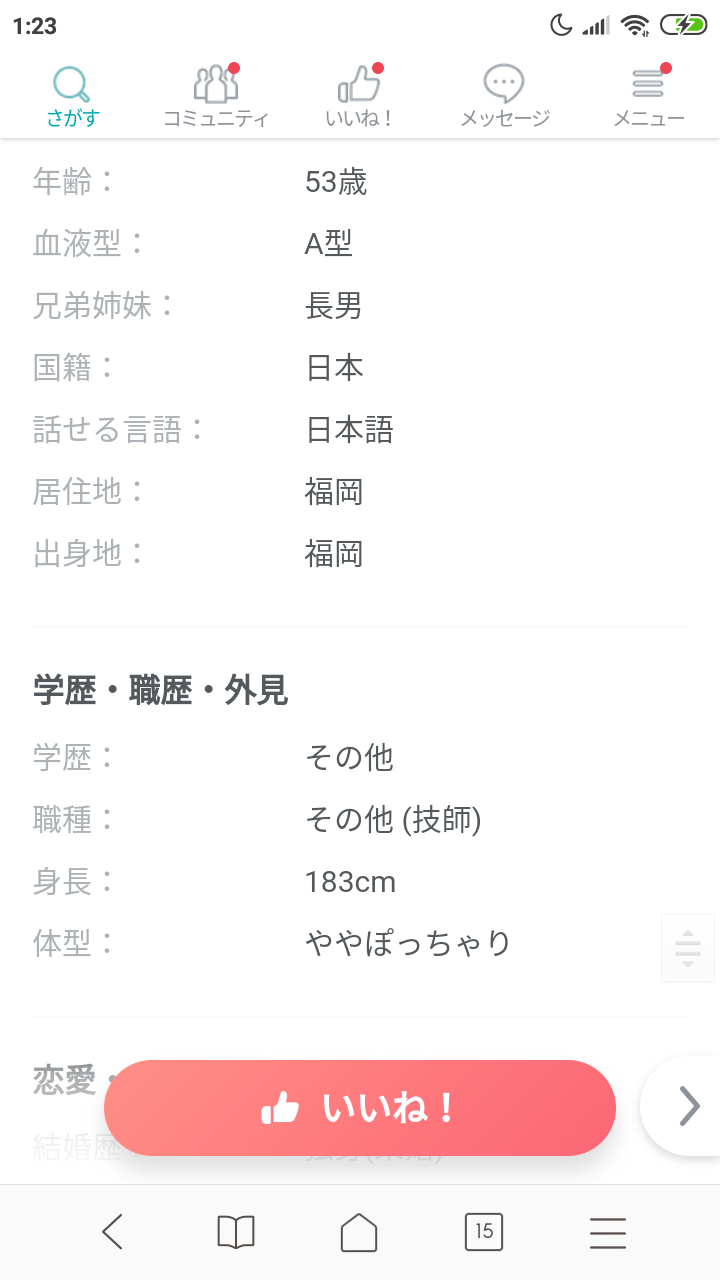This screenshot has height=1280, width=720.
Task: Open the browser tabs counter showing 15
Action: (x=484, y=1232)
